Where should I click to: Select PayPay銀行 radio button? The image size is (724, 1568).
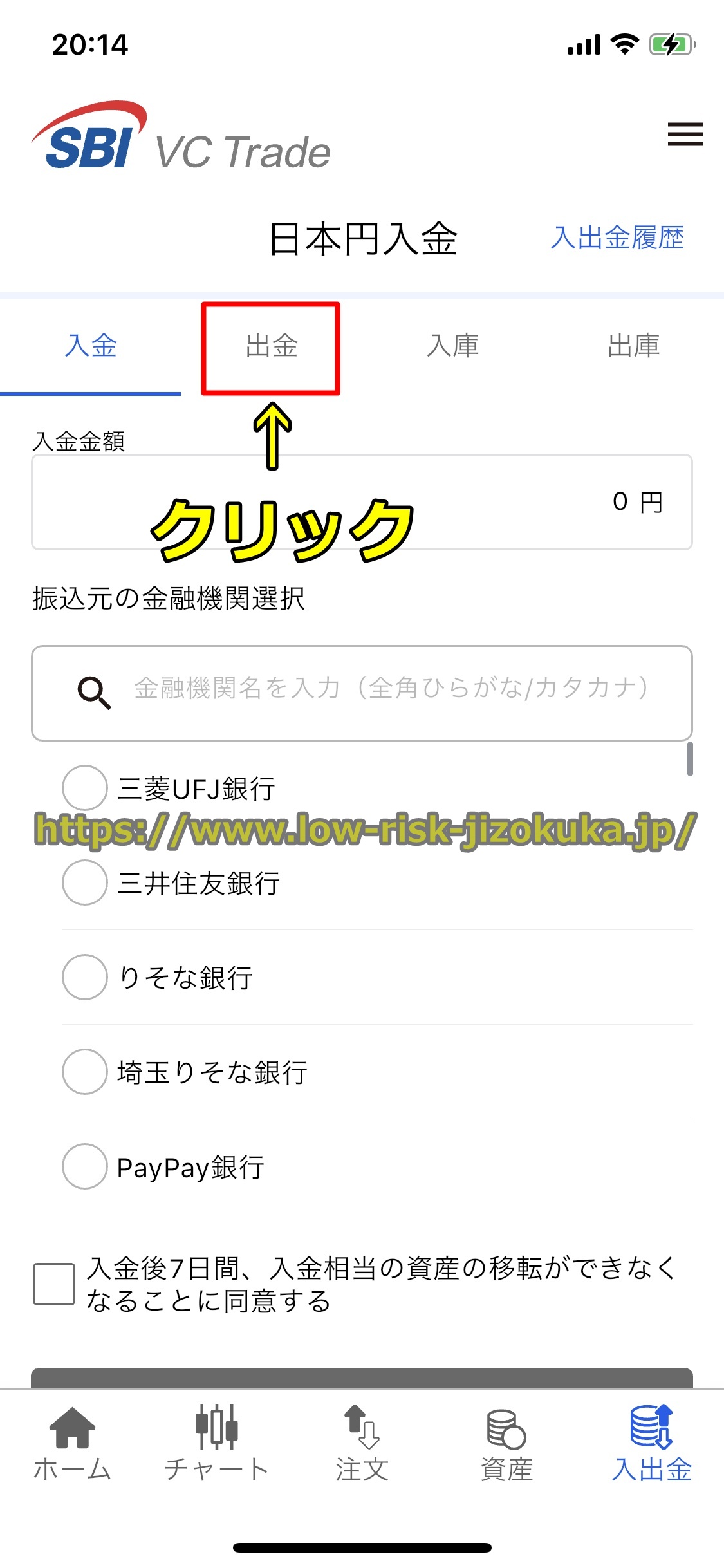84,1166
